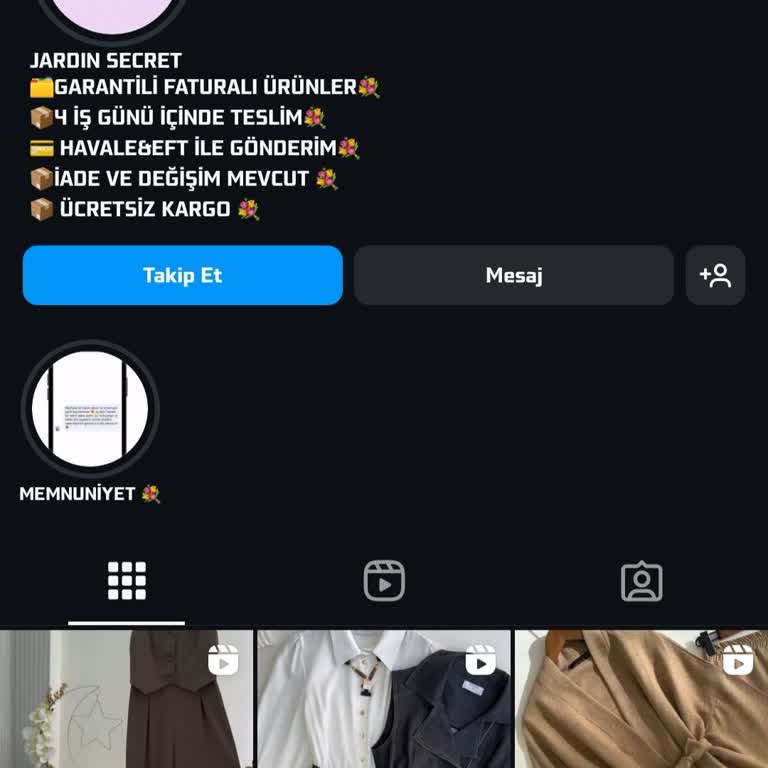Show suggested accounts via add-person icon
This screenshot has height=768, width=768.
(x=715, y=275)
